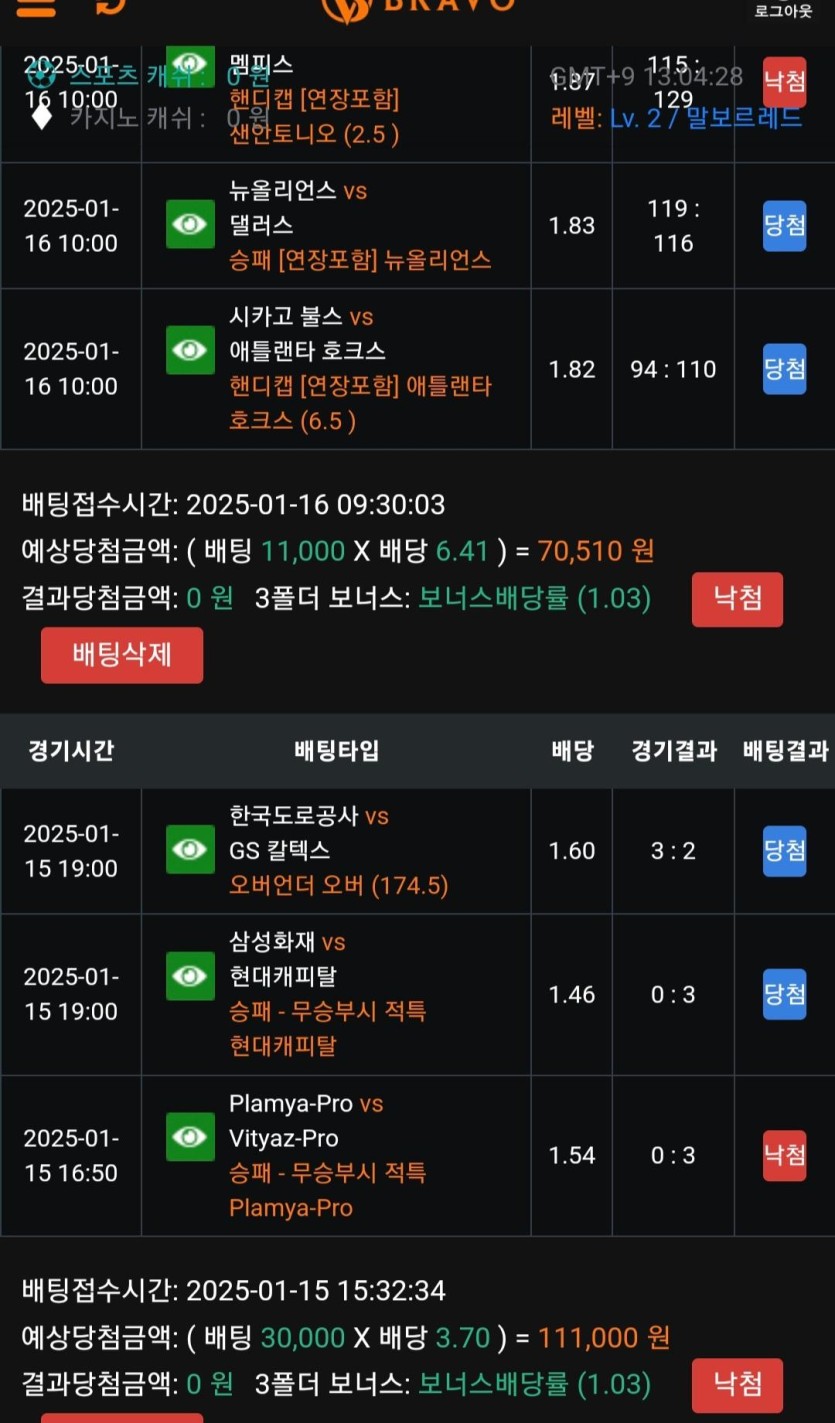Open the eye icon for Plamya-Pro vs Vityaz-Pro
The image size is (835, 1423).
190,1137
